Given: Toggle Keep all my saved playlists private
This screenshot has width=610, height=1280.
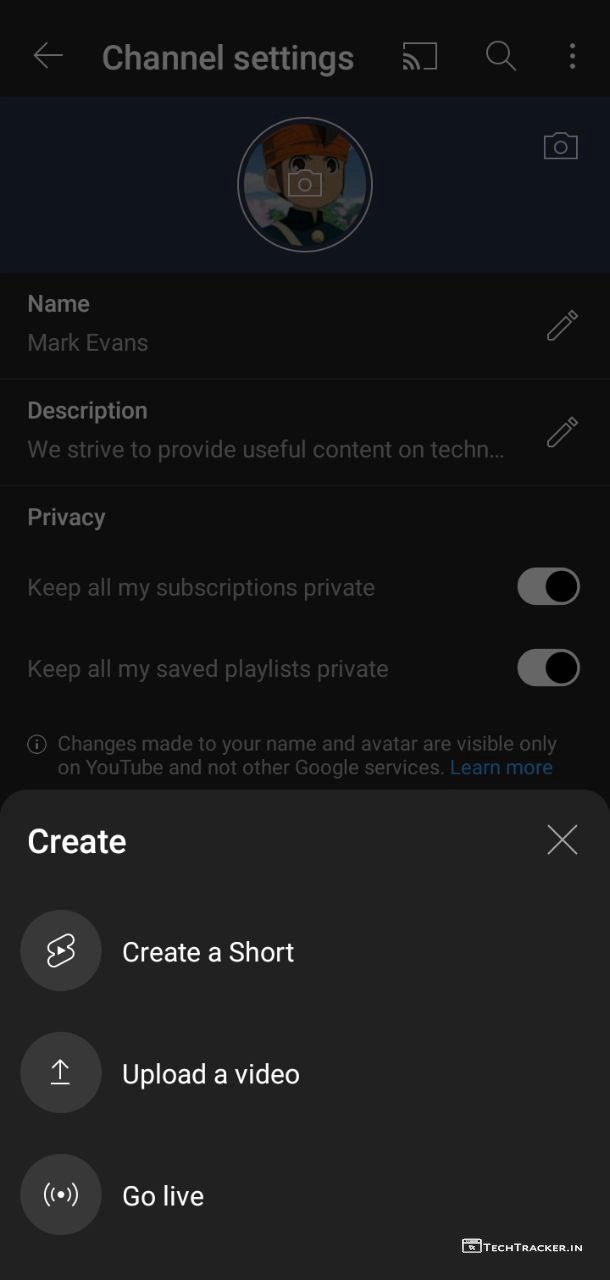Looking at the screenshot, I should (548, 668).
